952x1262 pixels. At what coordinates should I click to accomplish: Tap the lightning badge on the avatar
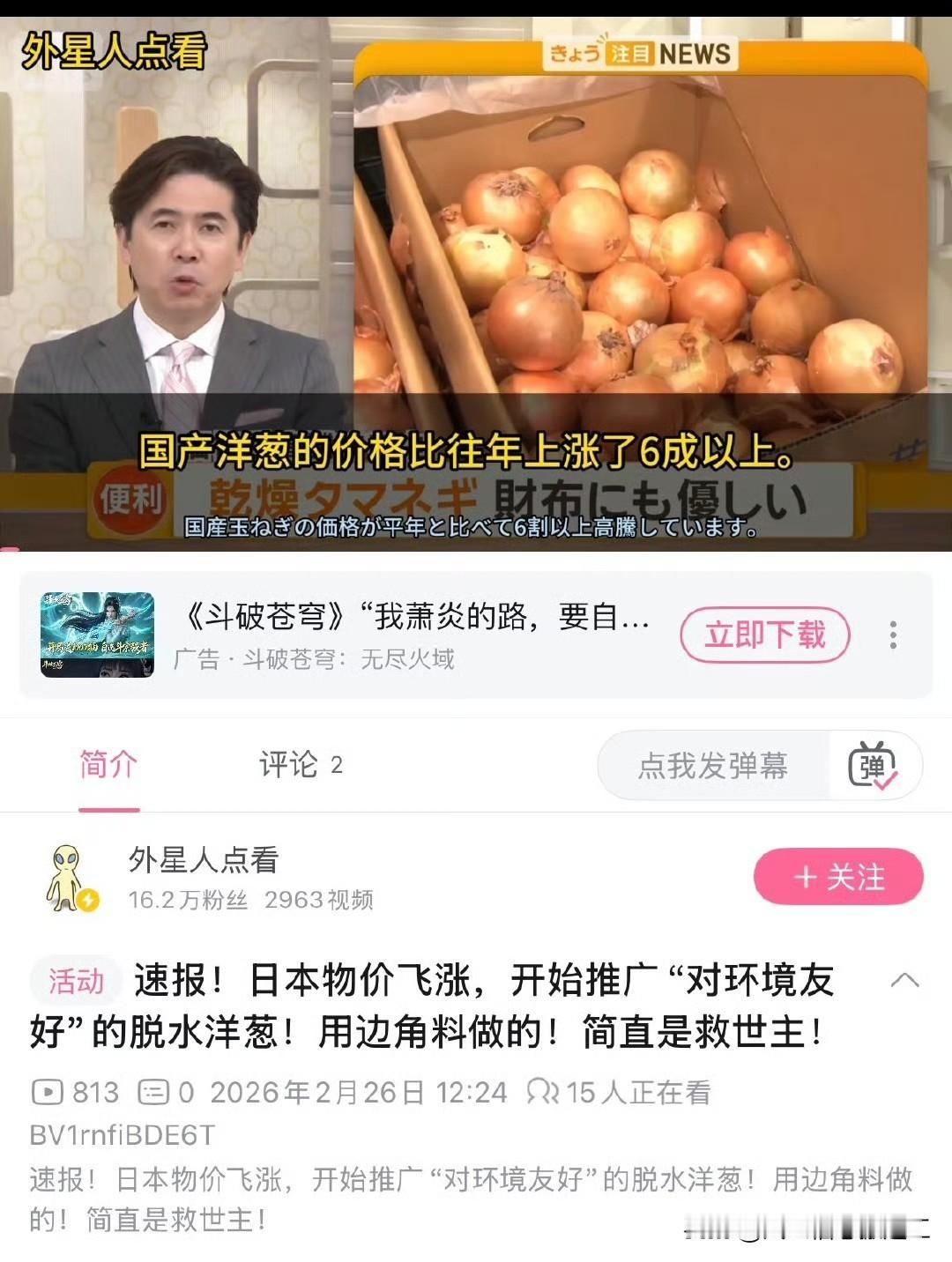pyautogui.click(x=89, y=900)
